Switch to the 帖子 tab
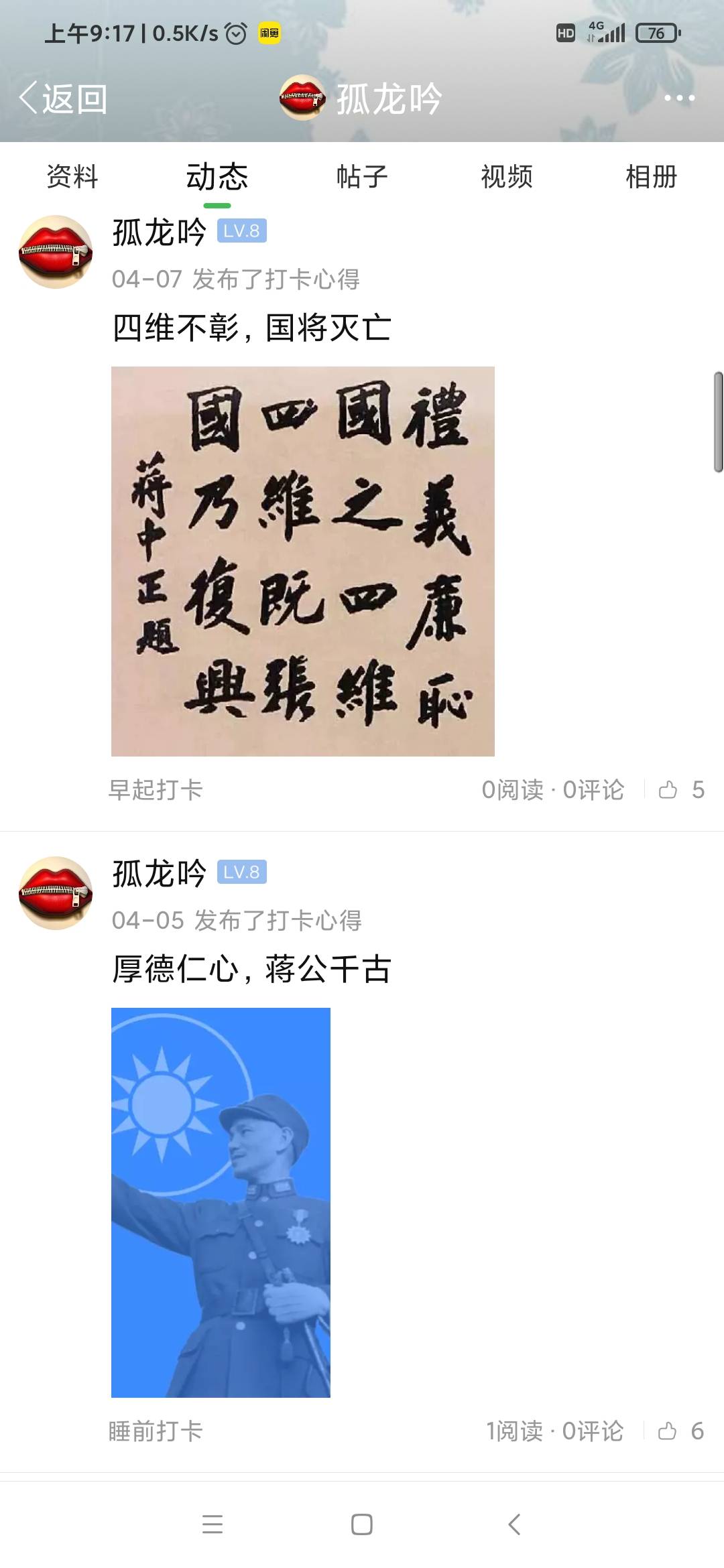This screenshot has height=1568, width=724. [362, 177]
